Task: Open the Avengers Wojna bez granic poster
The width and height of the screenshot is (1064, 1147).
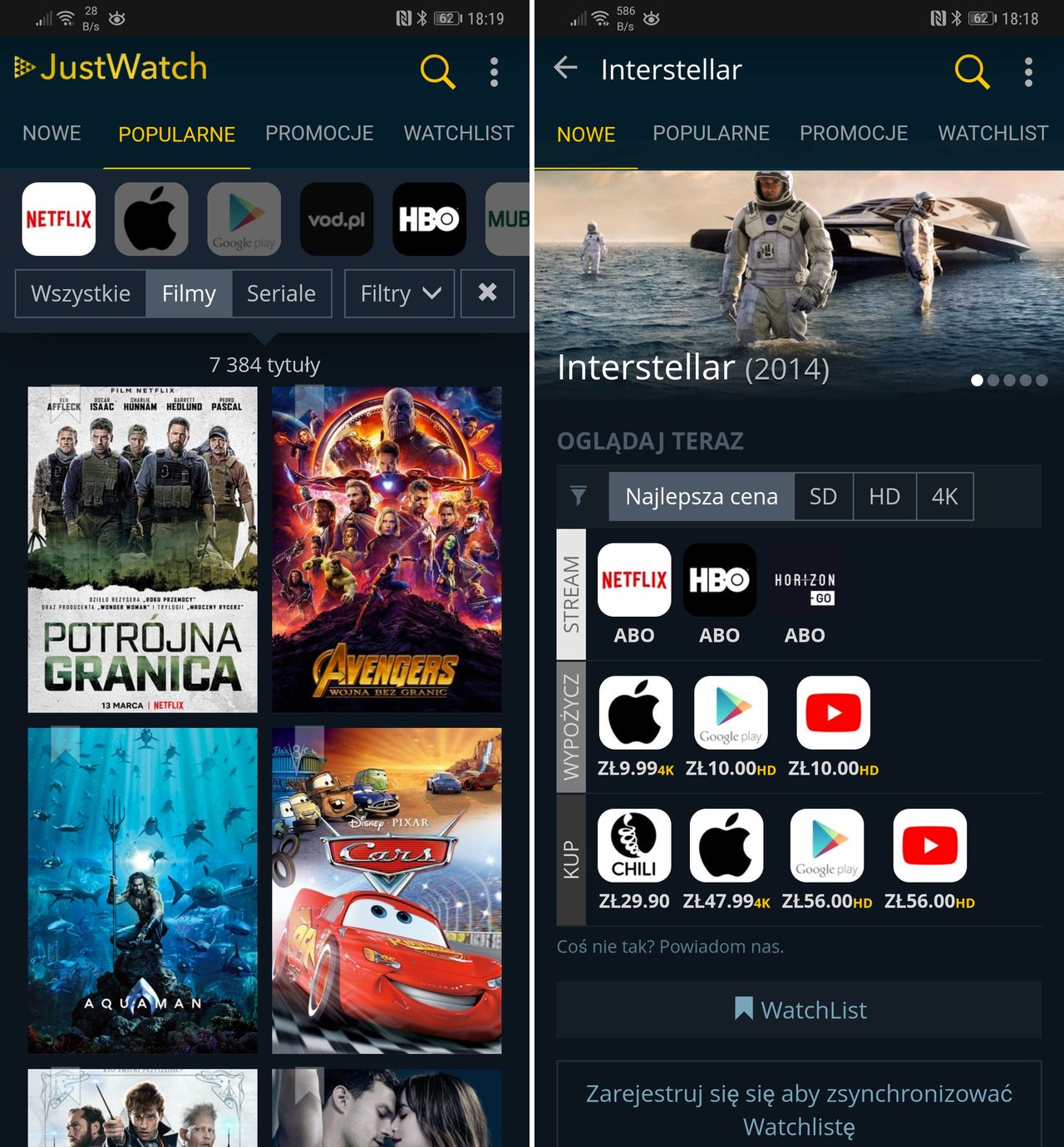Action: [x=387, y=549]
